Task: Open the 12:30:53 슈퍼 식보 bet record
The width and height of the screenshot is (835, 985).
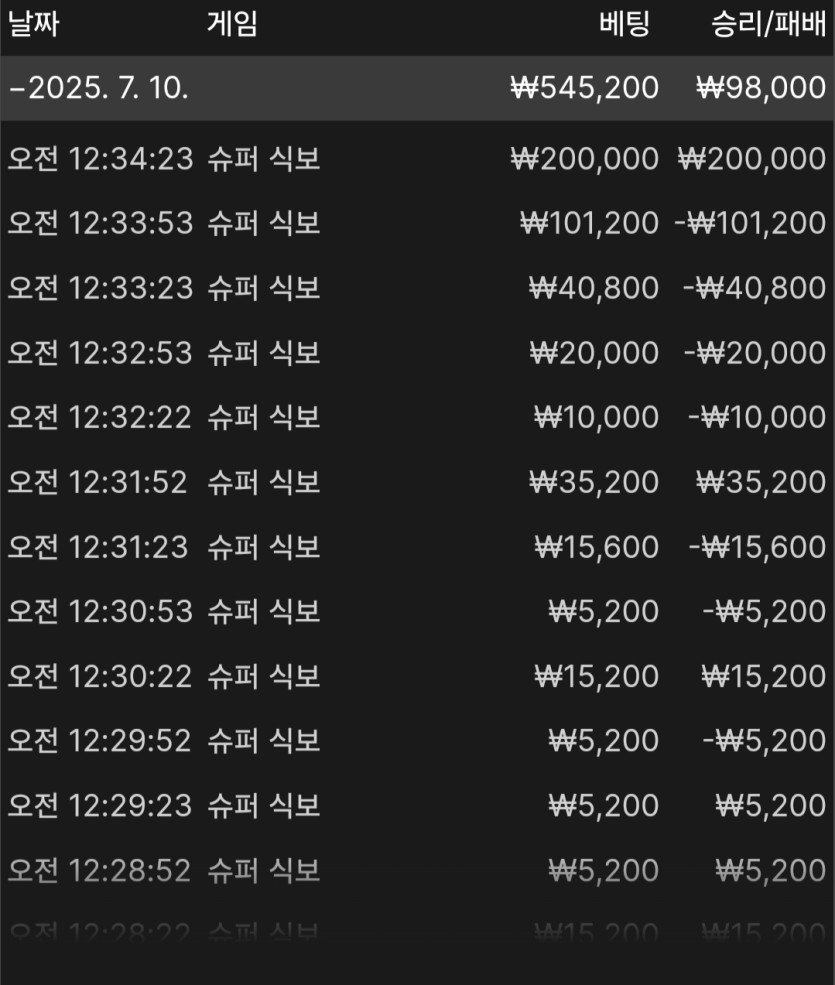Action: (x=417, y=611)
